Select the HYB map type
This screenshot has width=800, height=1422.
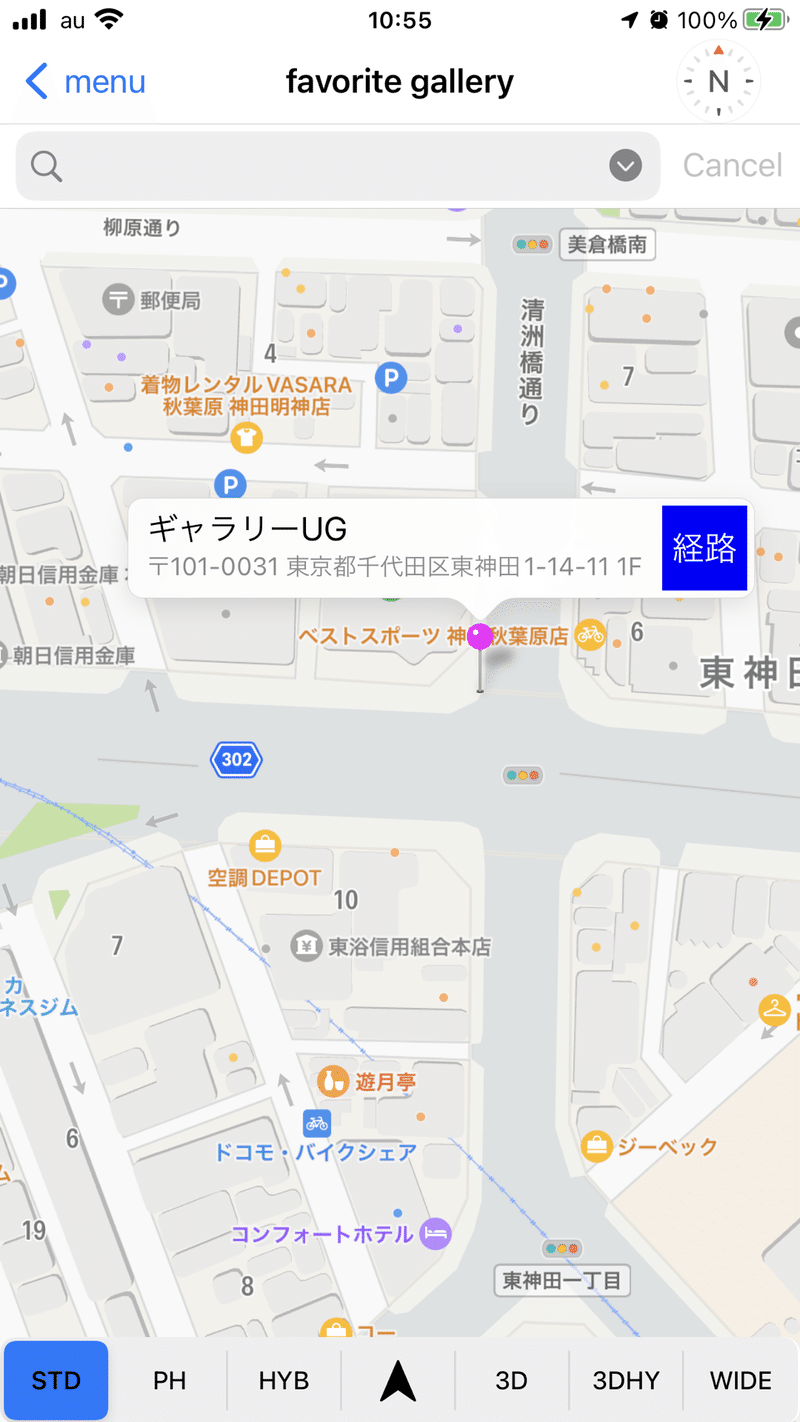(284, 1381)
